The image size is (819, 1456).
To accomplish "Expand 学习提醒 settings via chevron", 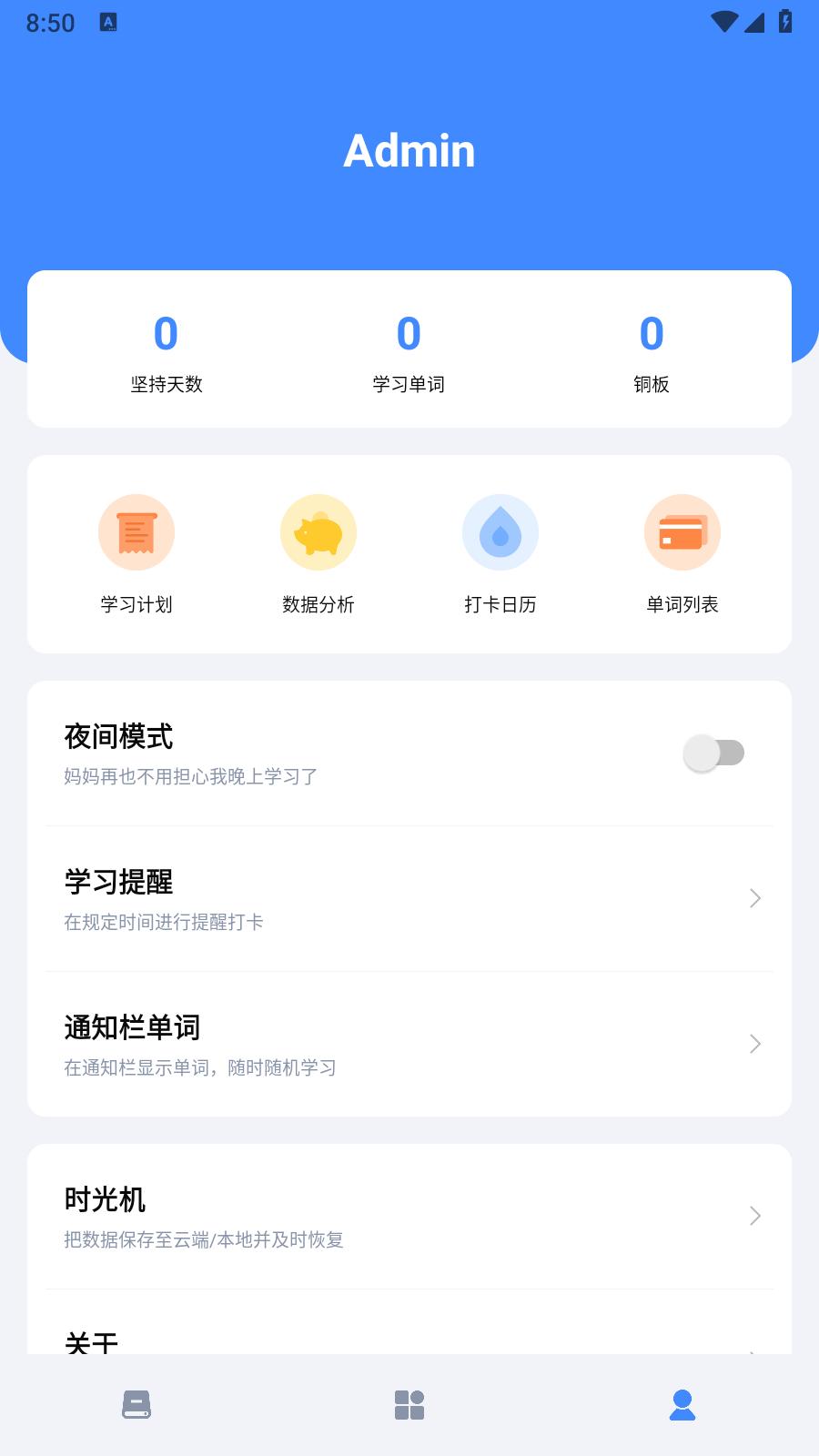I will 755,898.
